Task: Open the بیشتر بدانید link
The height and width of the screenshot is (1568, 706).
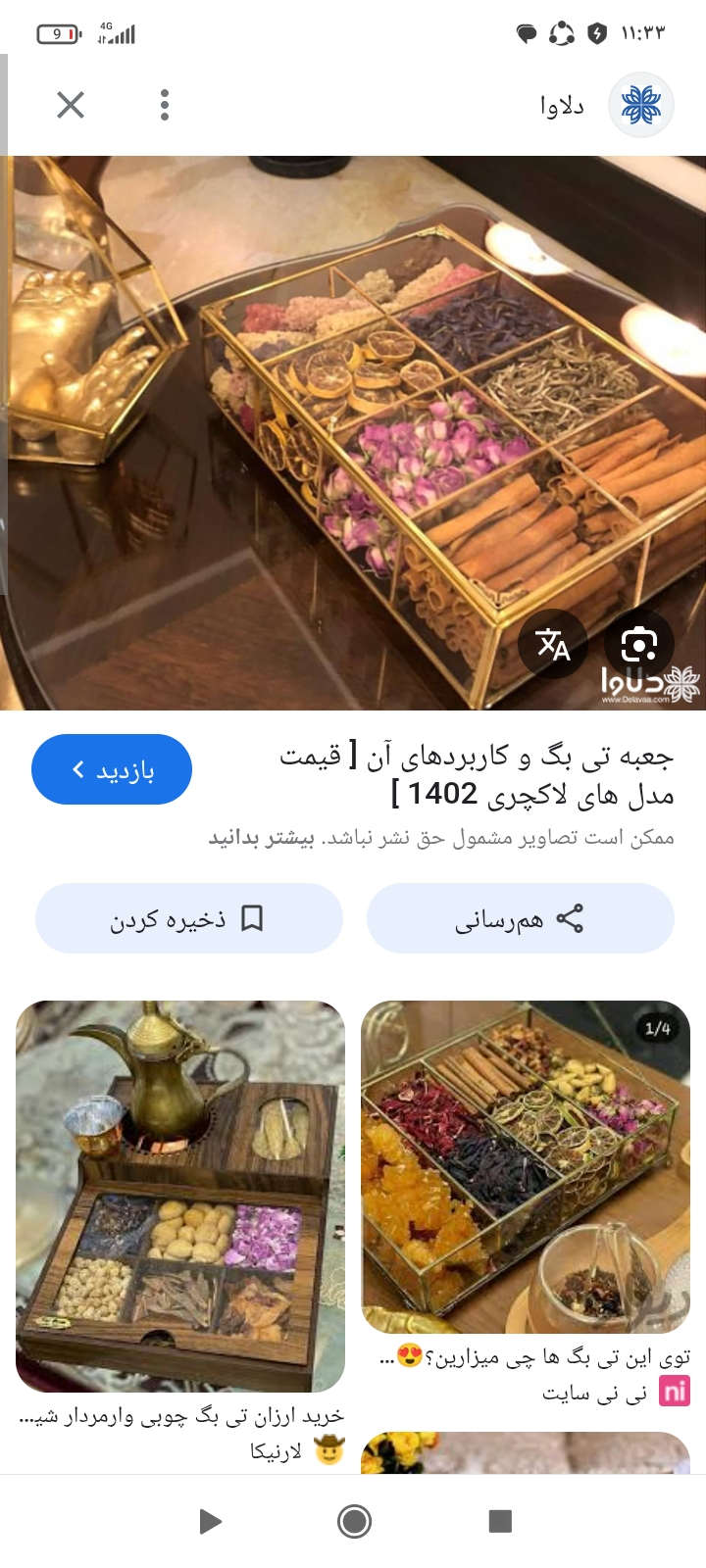Action: (261, 839)
